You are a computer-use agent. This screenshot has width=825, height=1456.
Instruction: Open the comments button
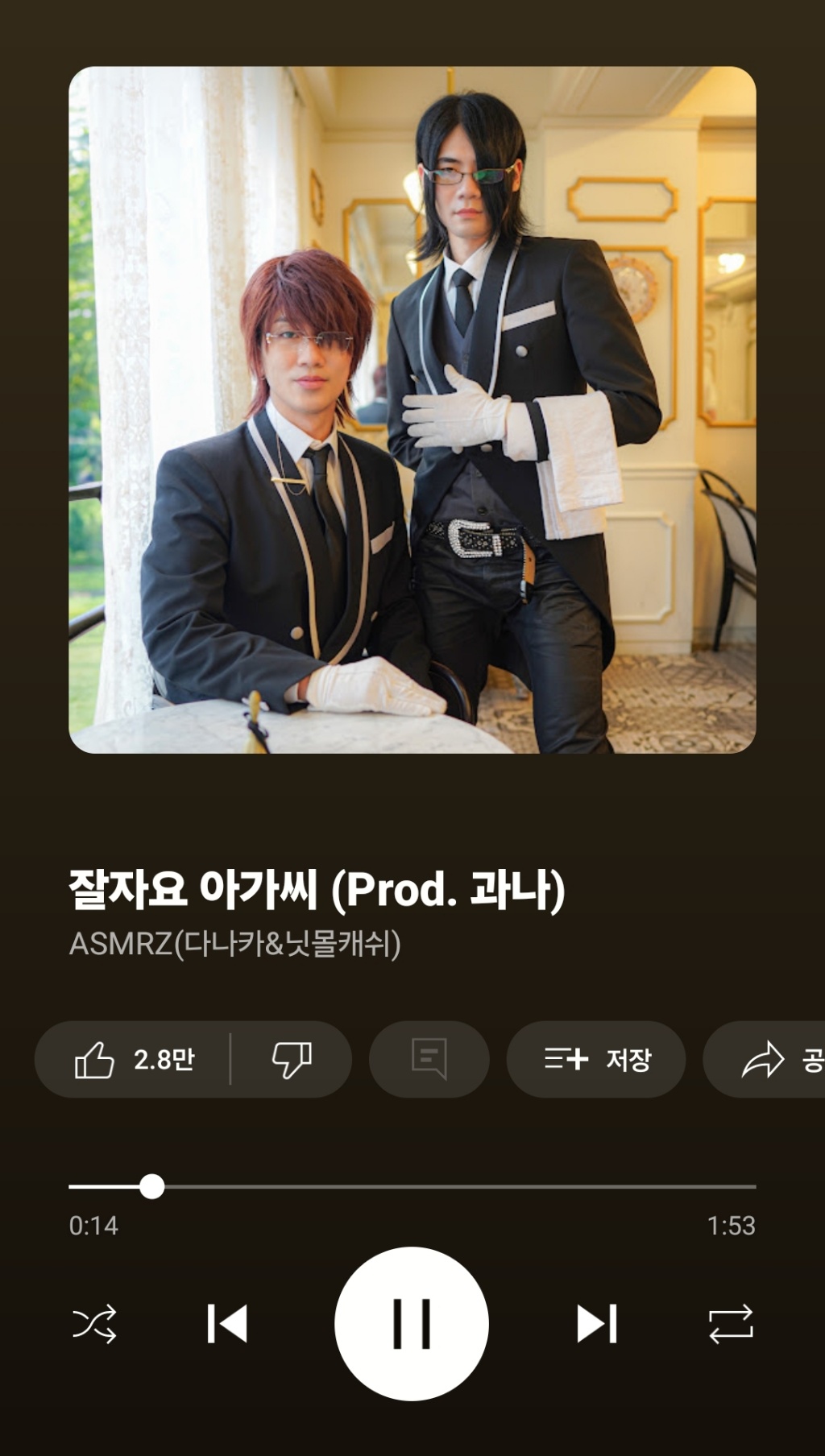pyautogui.click(x=429, y=1059)
